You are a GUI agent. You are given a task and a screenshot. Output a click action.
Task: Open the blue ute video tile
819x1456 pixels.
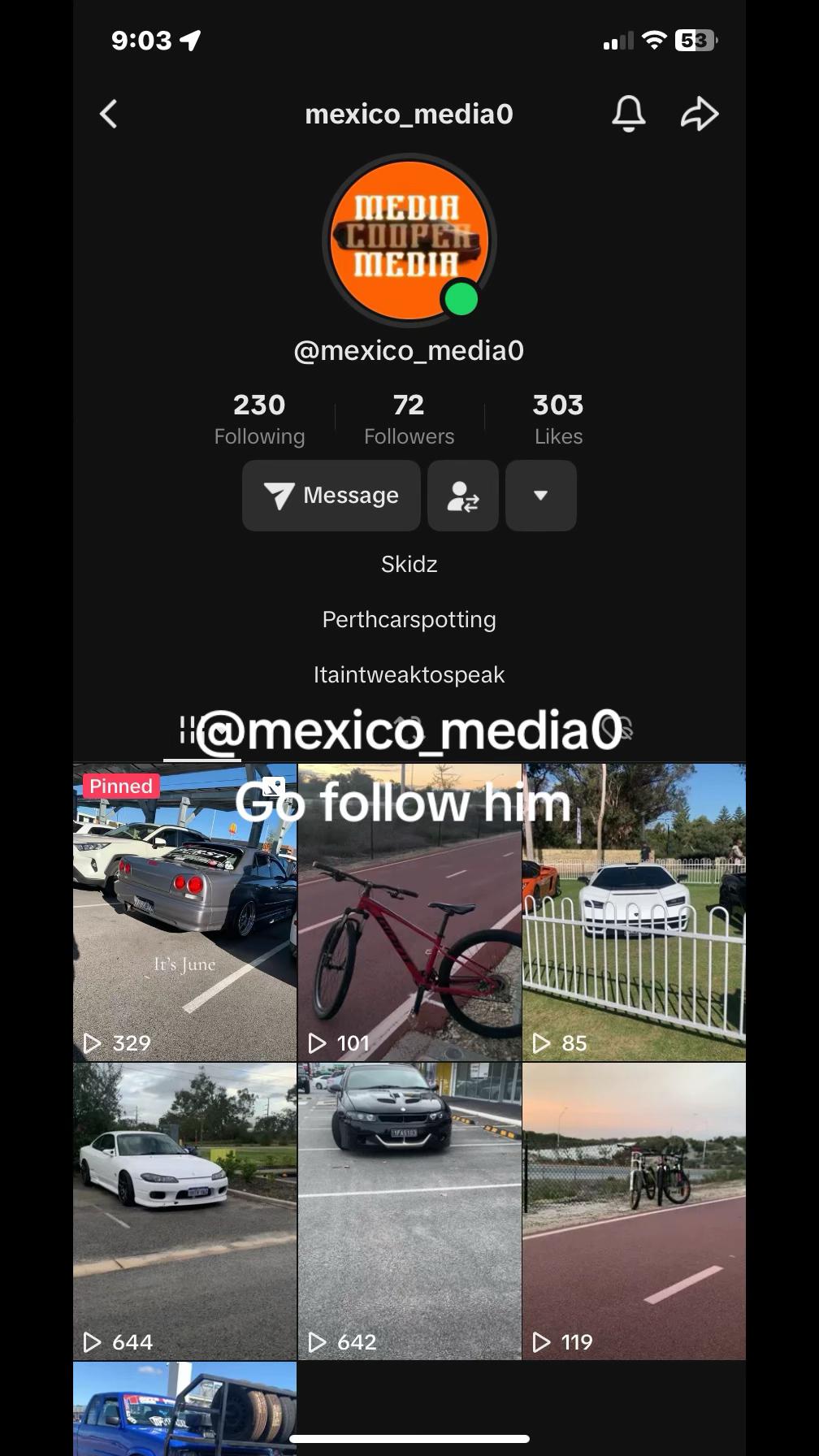point(185,1409)
